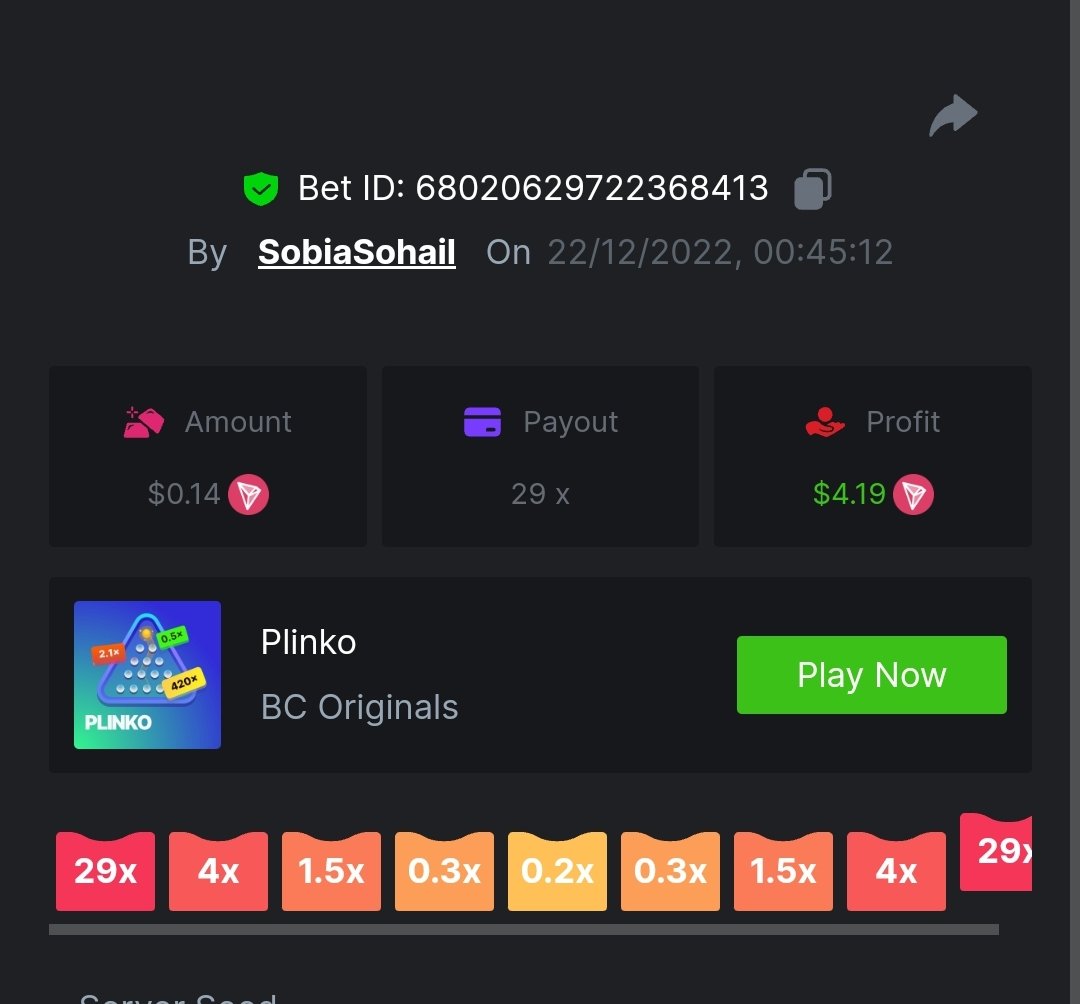Tap the Play Now button
The image size is (1080, 1004).
point(871,675)
